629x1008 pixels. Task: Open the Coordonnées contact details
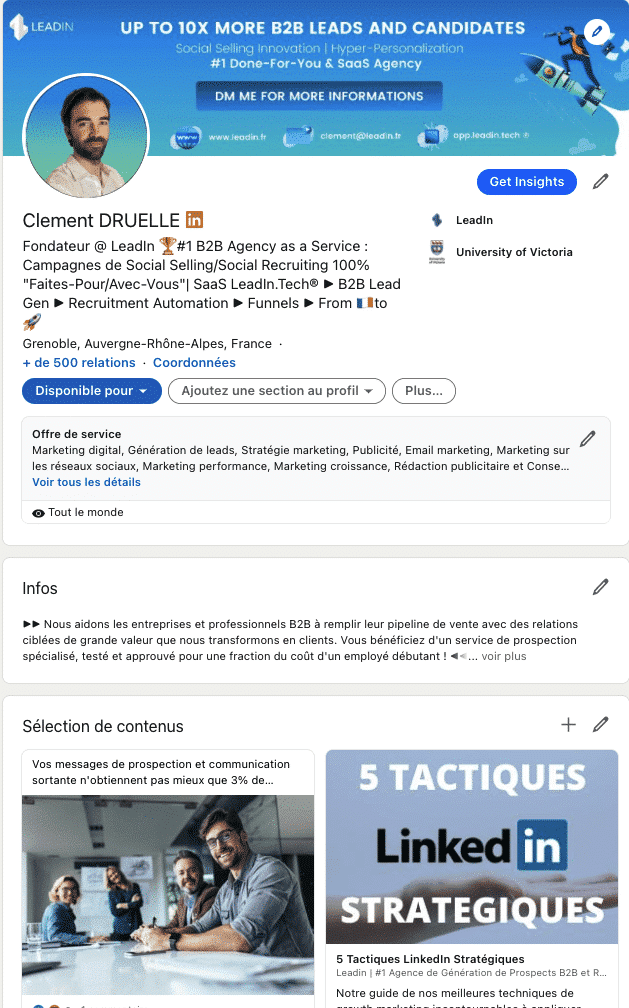[194, 363]
